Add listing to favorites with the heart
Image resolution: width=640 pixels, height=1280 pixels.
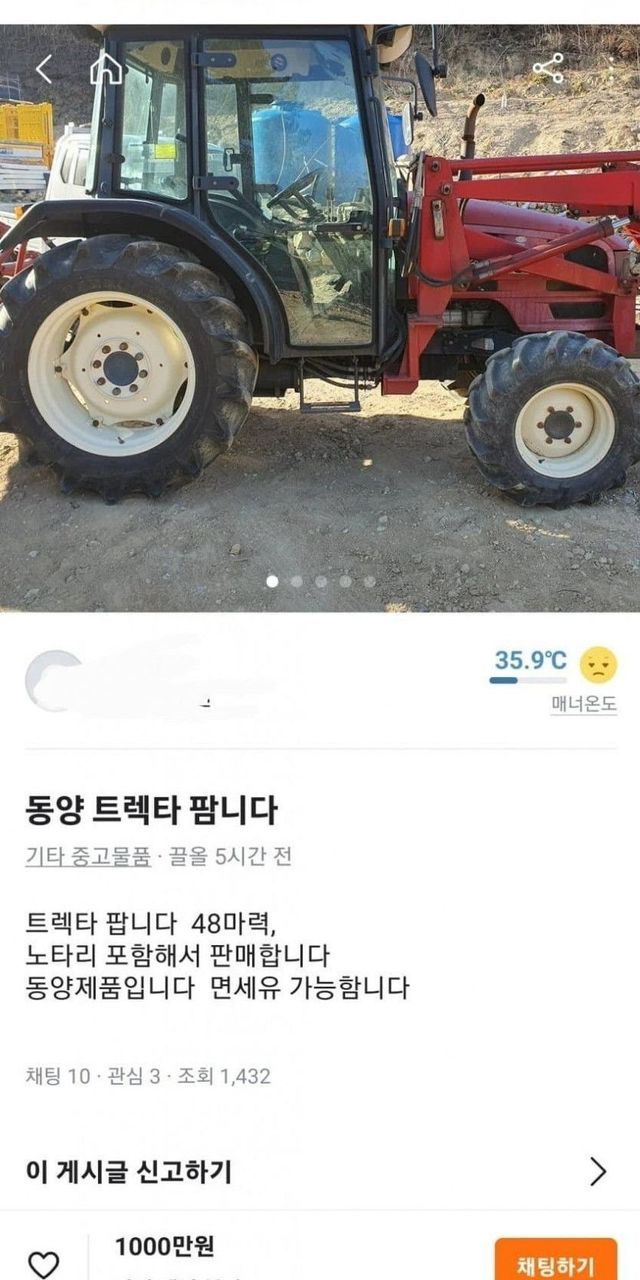43,1264
